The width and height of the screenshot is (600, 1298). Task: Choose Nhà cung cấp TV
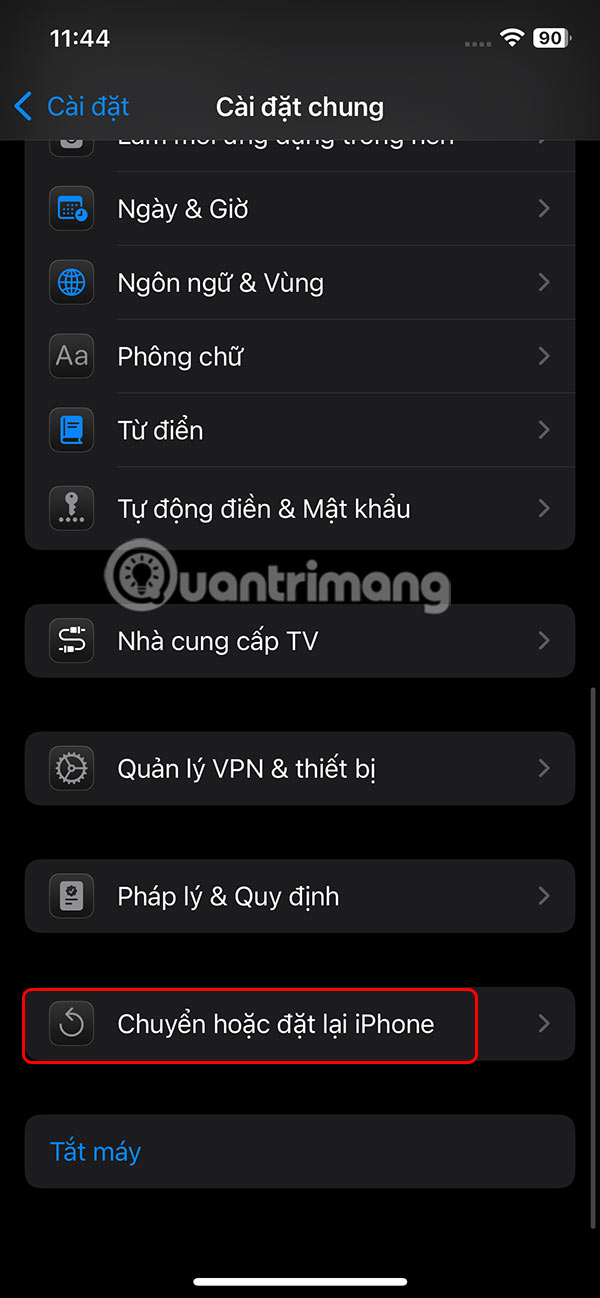pos(300,640)
